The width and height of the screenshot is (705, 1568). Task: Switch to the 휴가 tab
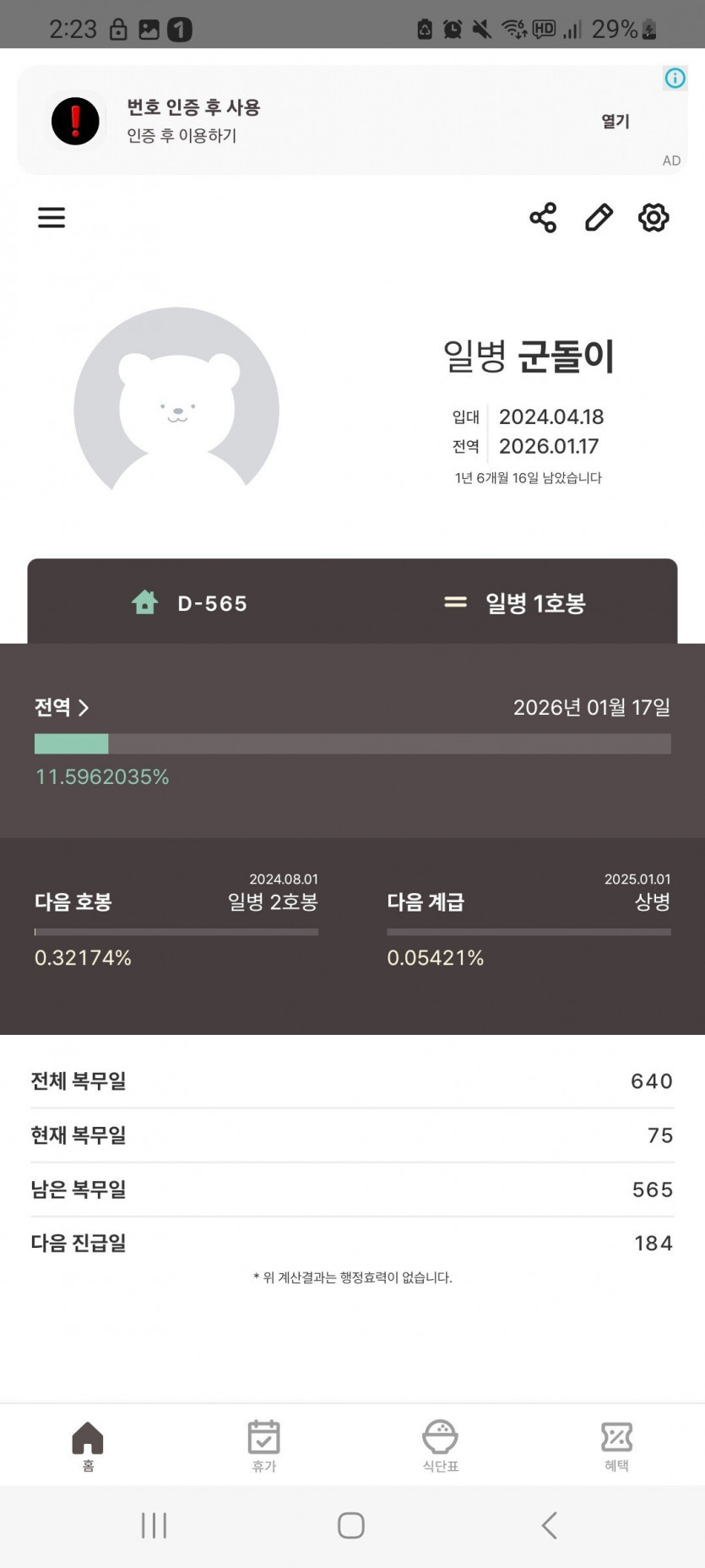click(x=263, y=1445)
